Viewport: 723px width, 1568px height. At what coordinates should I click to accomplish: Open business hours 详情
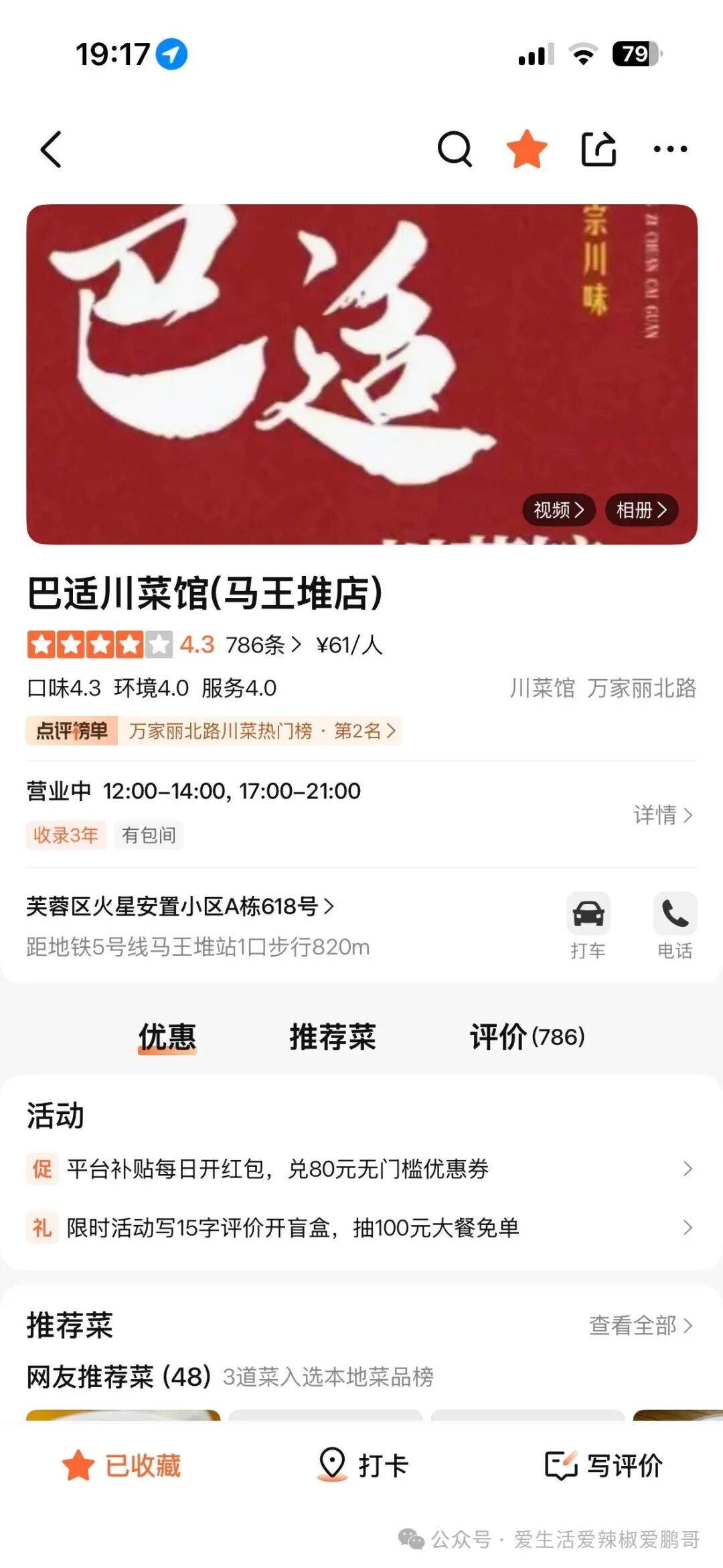tap(662, 814)
